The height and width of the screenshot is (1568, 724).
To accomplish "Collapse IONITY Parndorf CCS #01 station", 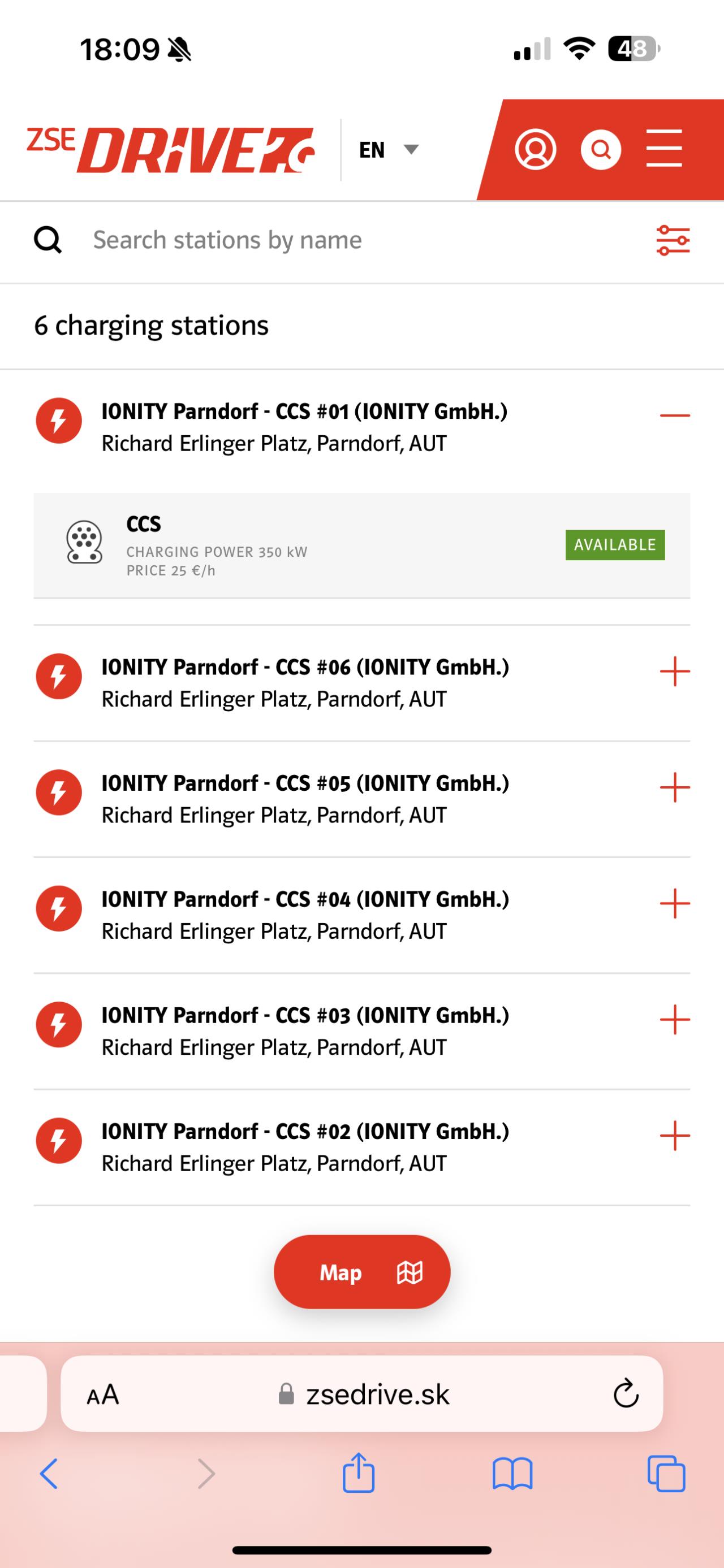I will [675, 415].
